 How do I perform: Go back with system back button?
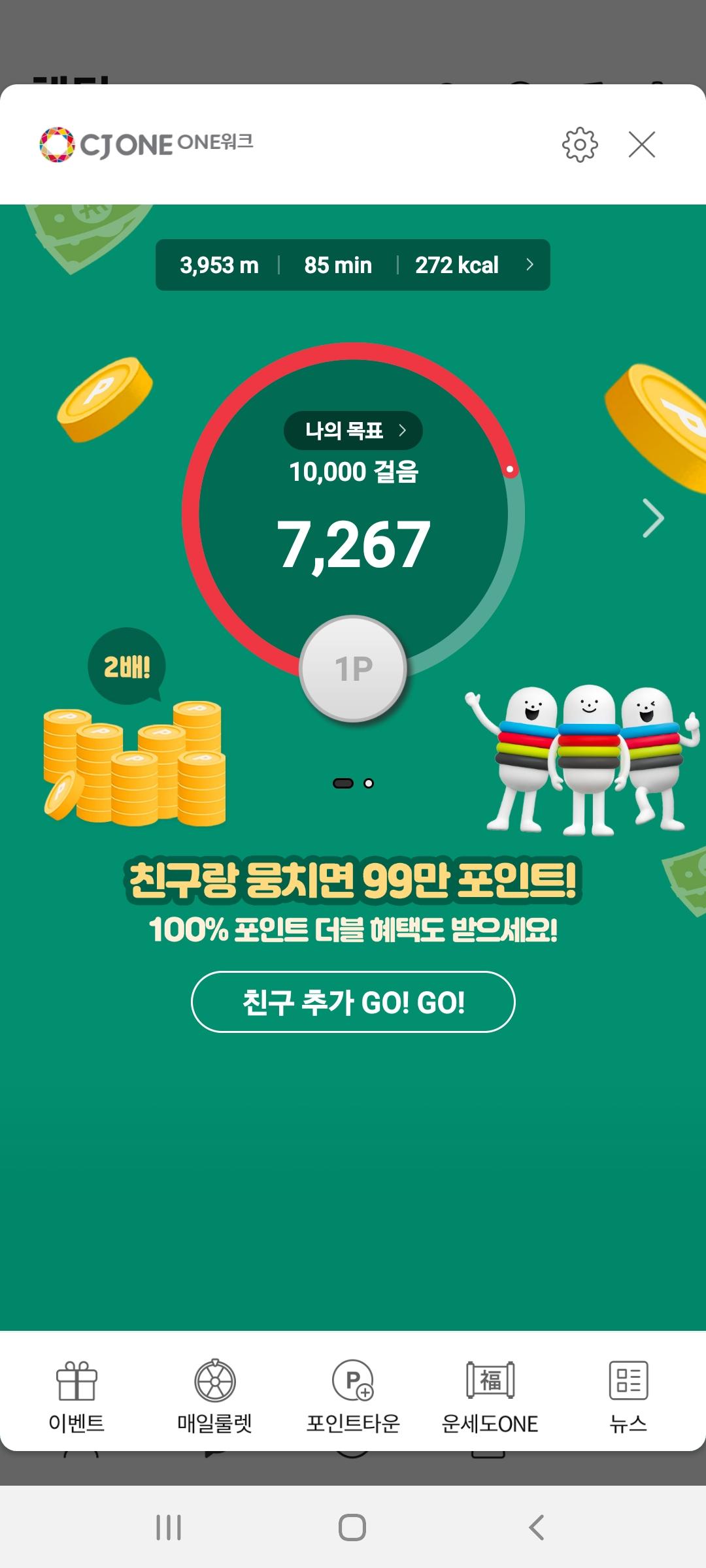[x=536, y=1527]
